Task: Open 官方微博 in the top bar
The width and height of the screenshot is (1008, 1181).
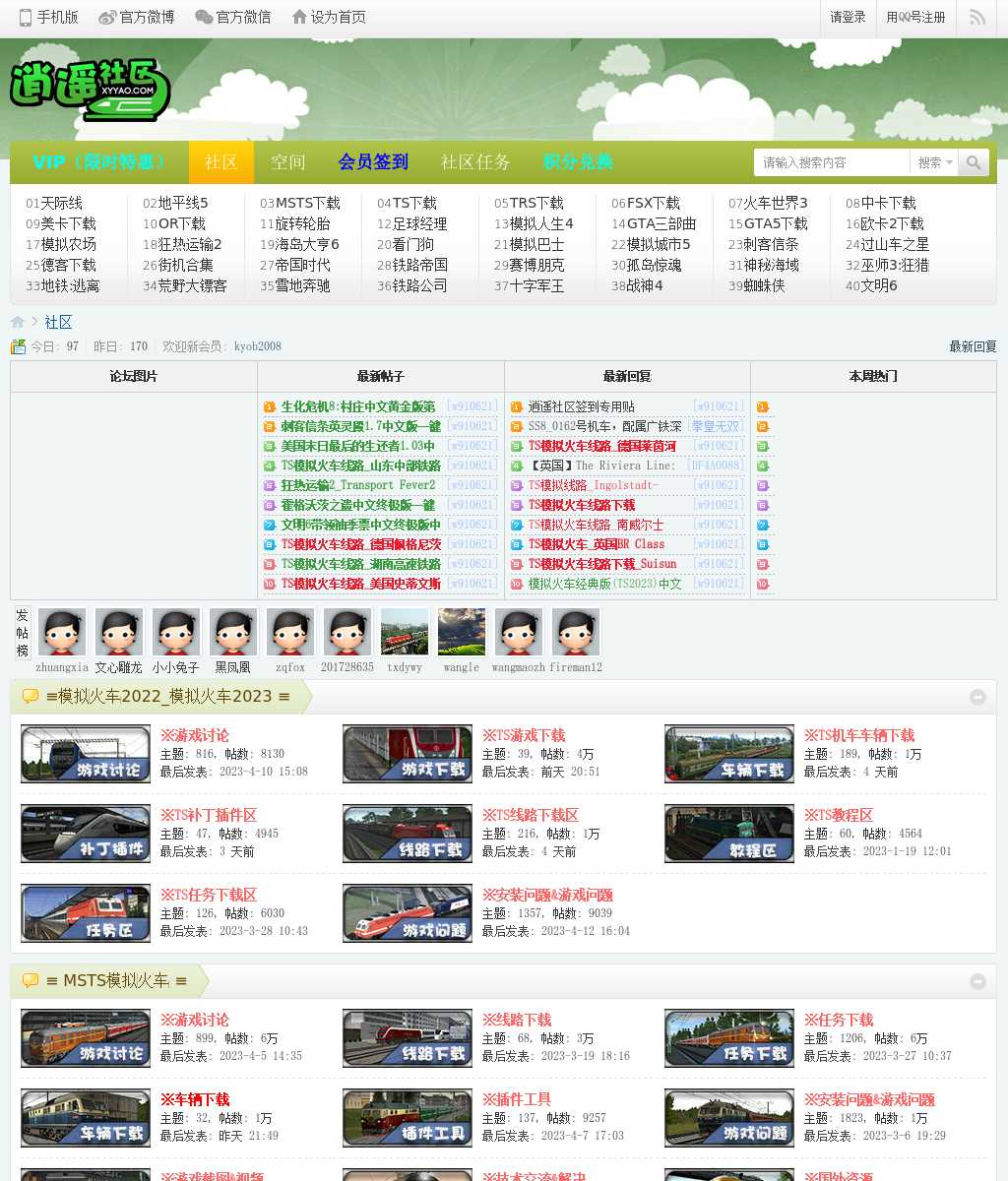Action: [137, 18]
